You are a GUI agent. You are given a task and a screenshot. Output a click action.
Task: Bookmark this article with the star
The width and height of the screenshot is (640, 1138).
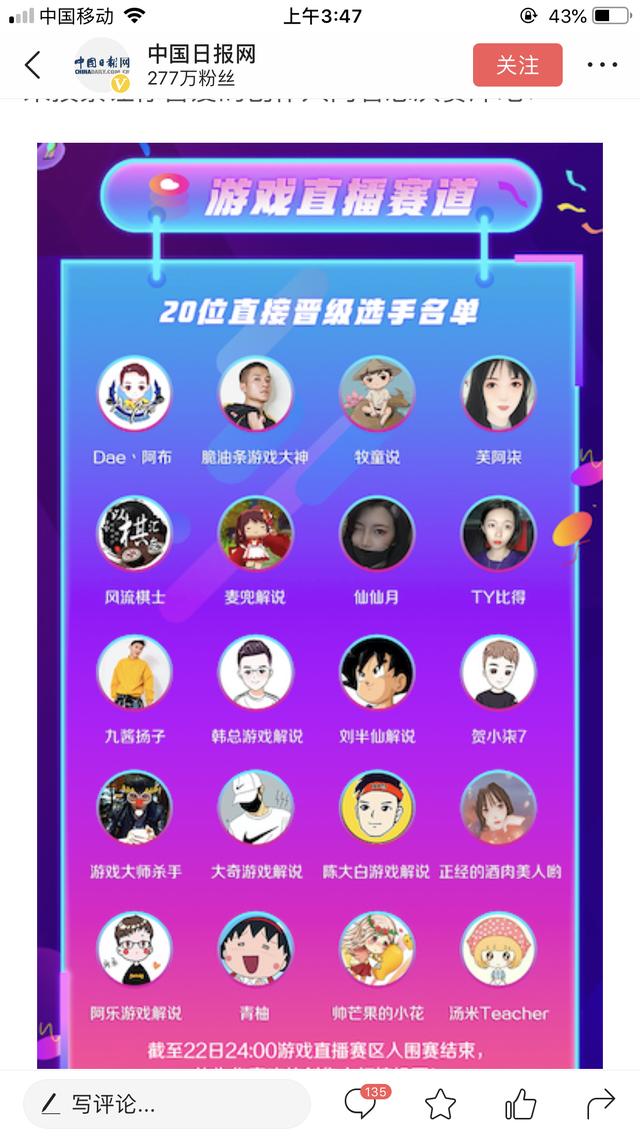click(x=440, y=1105)
